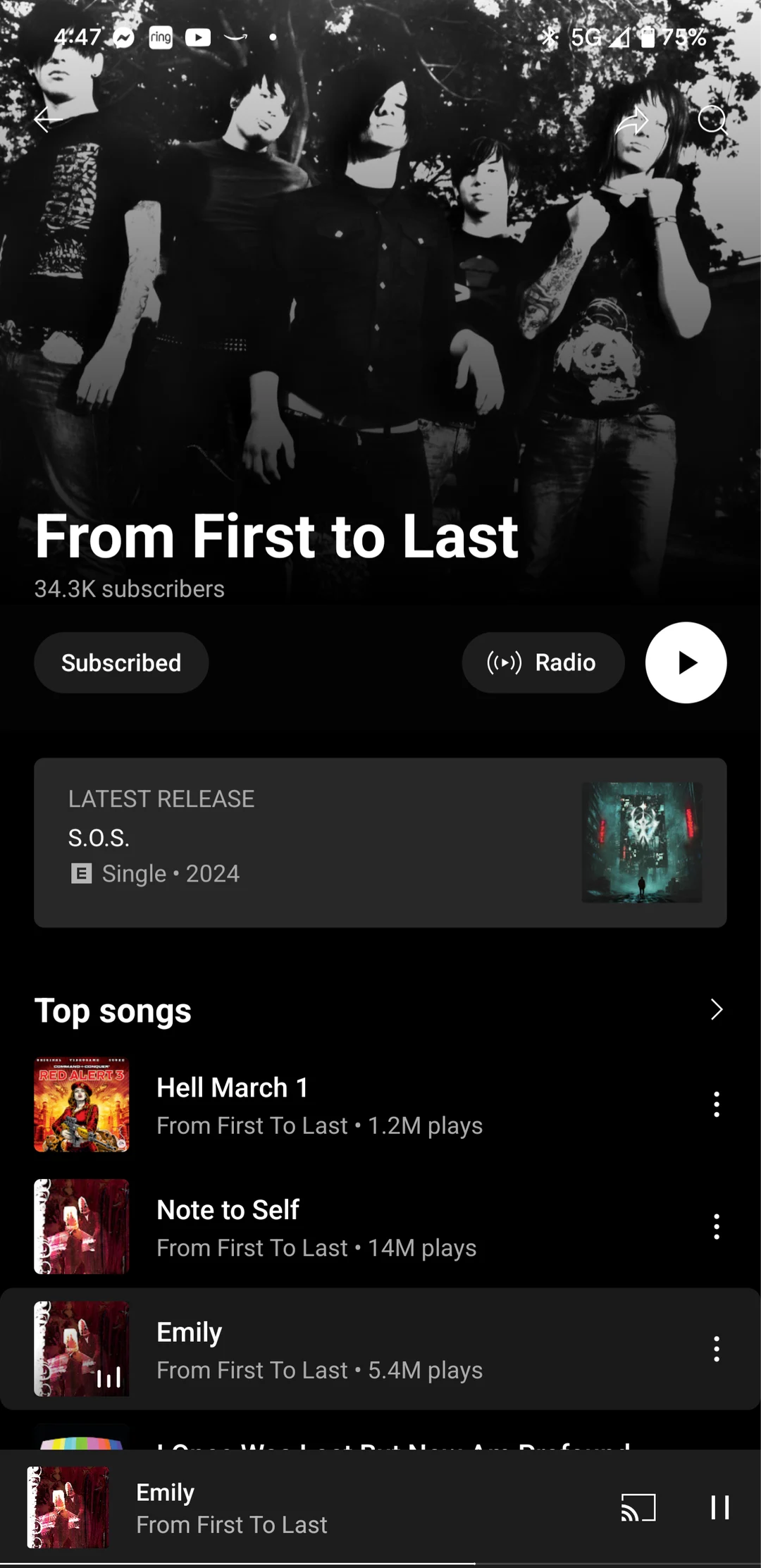
Task: Play the artist's music with the white play button
Action: (686, 662)
